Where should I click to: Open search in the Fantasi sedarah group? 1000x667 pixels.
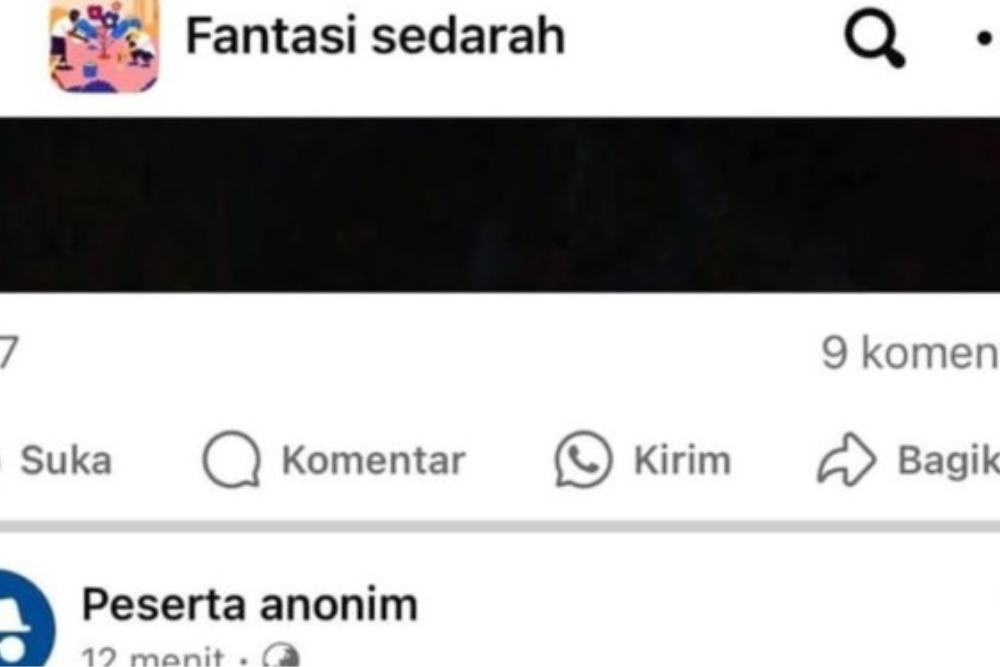874,41
